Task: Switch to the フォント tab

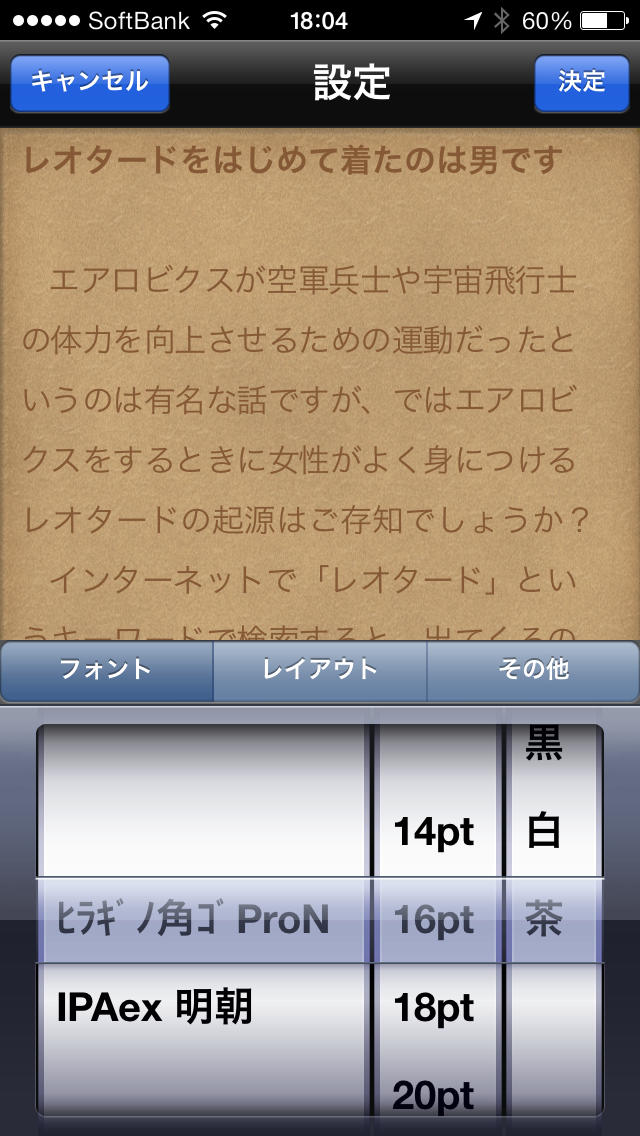Action: coord(106,670)
